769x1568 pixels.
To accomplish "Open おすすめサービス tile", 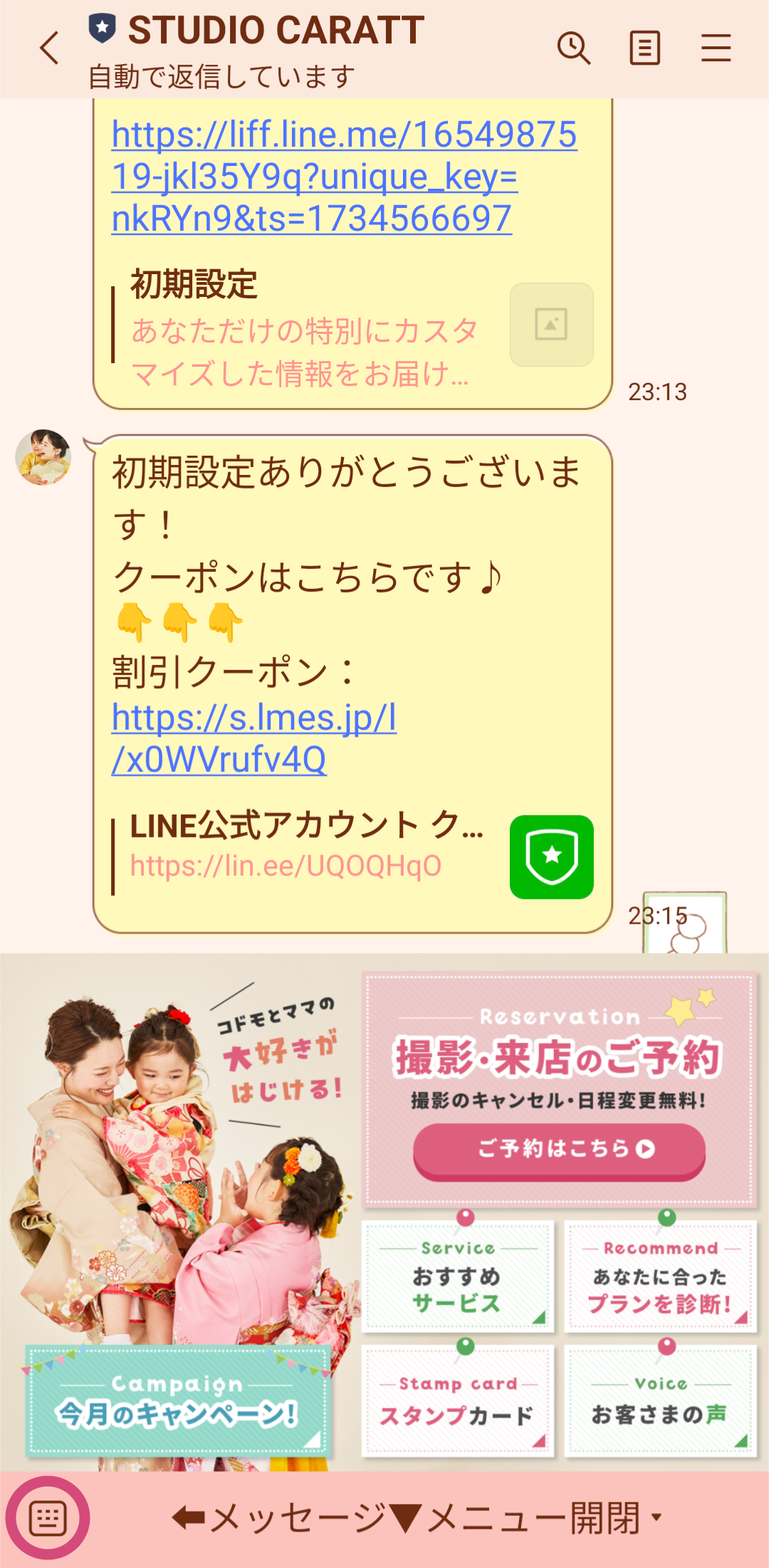I will (457, 1277).
